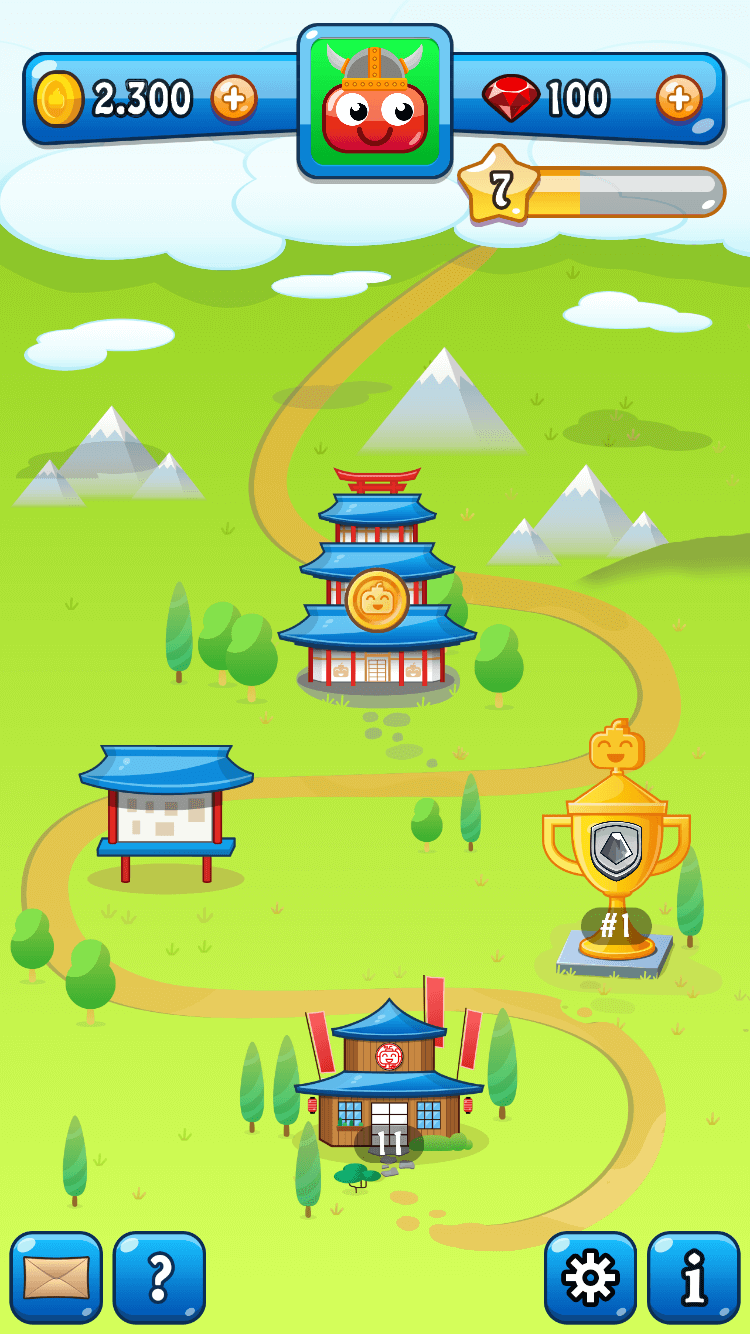
Task: Add more gold coins with plus button
Action: (234, 98)
